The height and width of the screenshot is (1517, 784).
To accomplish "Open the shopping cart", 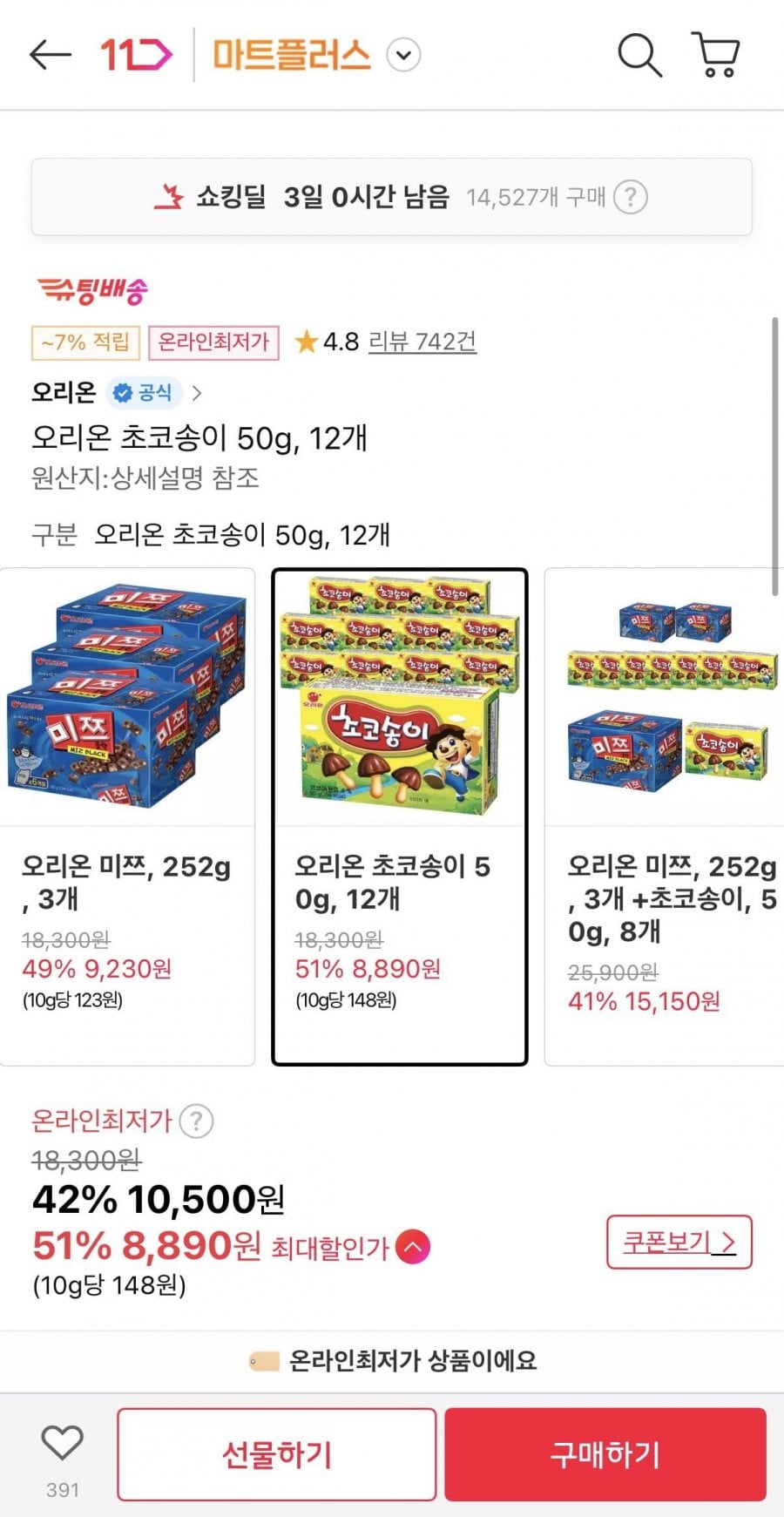I will click(716, 55).
